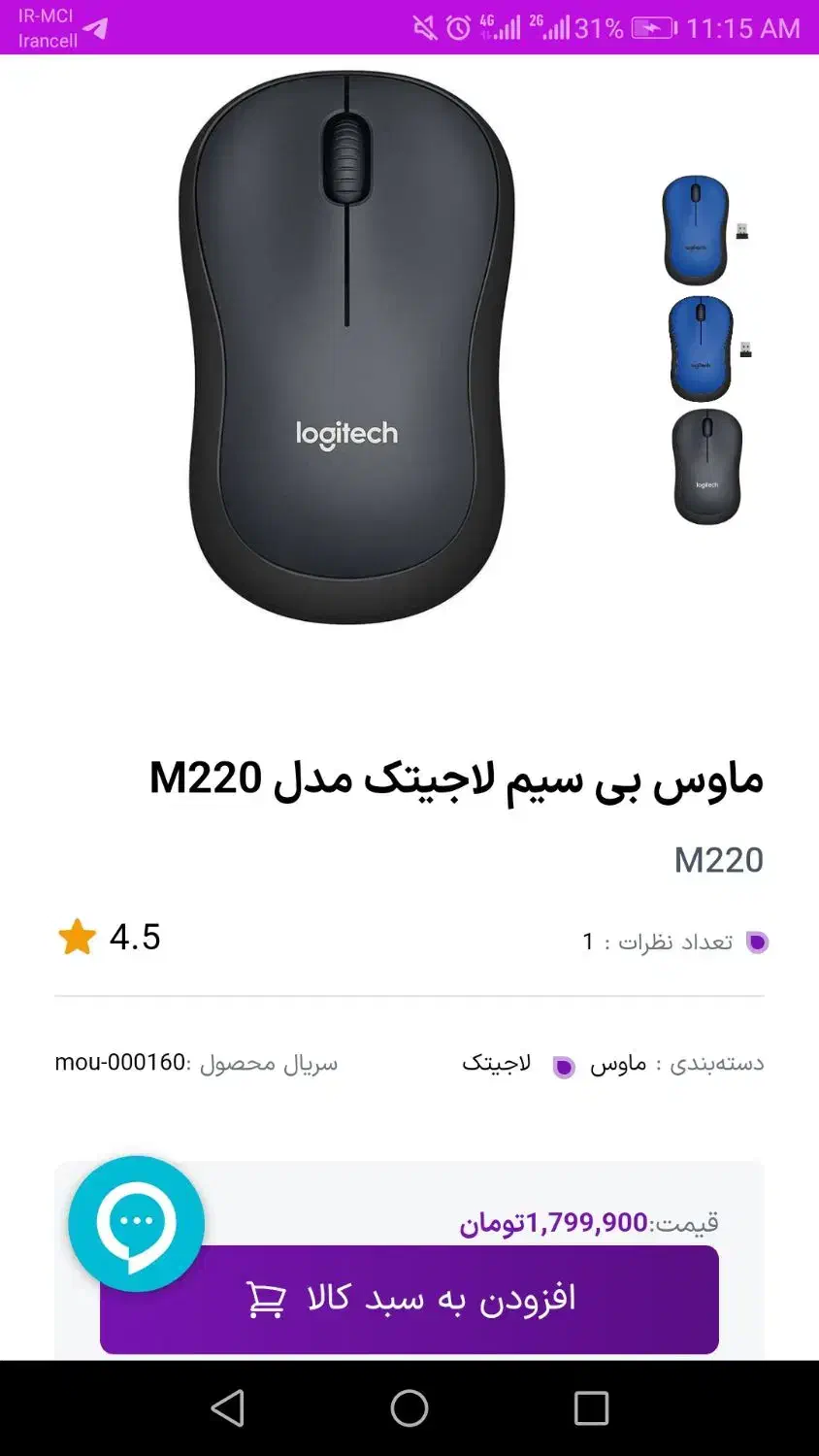Open the ماوس category link
Image resolution: width=819 pixels, height=1456 pixels.
tap(618, 1064)
